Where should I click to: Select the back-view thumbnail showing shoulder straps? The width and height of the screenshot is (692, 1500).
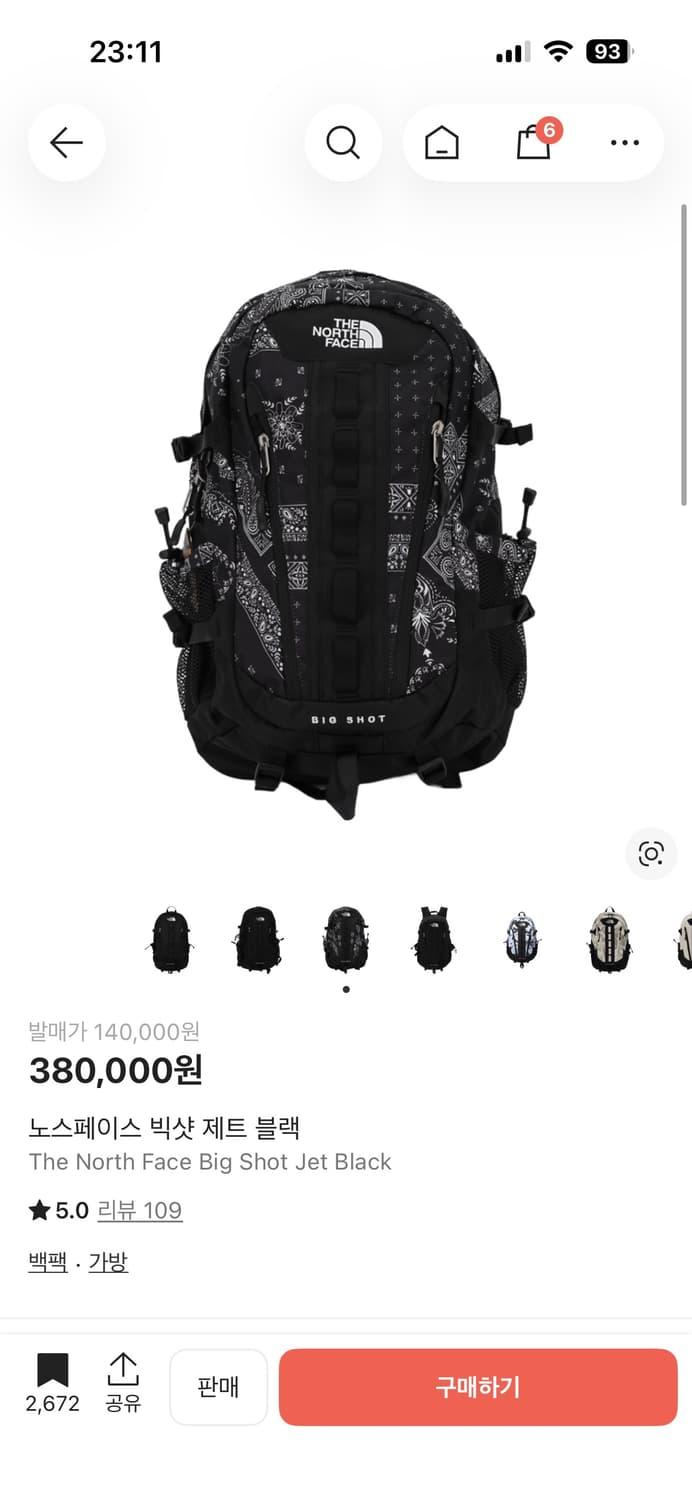(434, 939)
